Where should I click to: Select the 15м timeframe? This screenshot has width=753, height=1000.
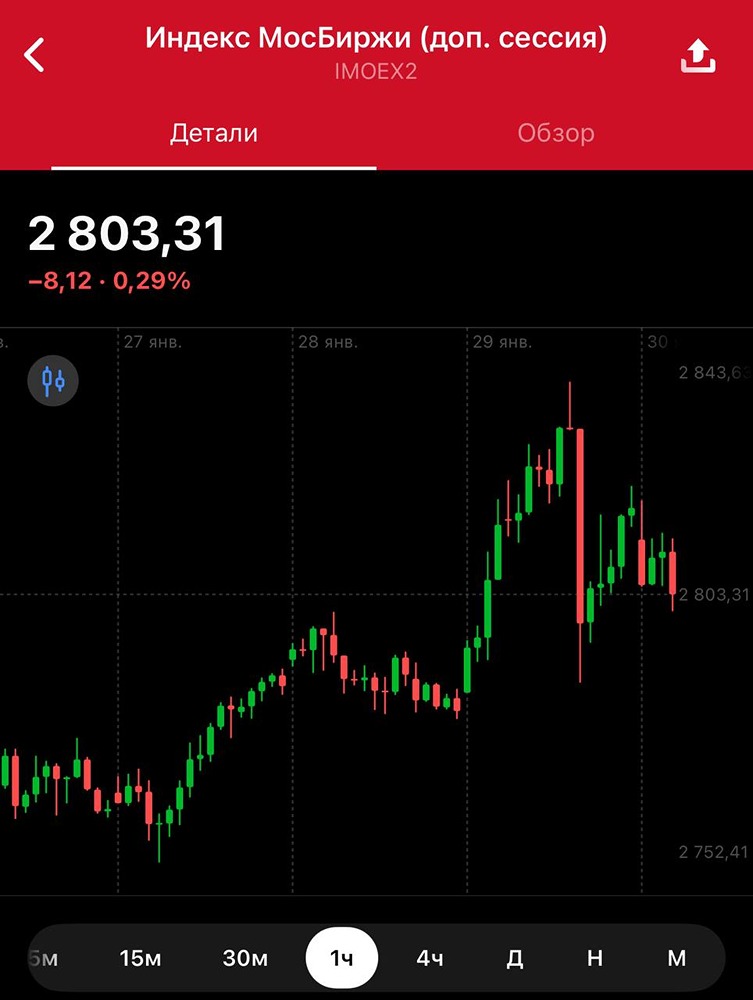[140, 958]
